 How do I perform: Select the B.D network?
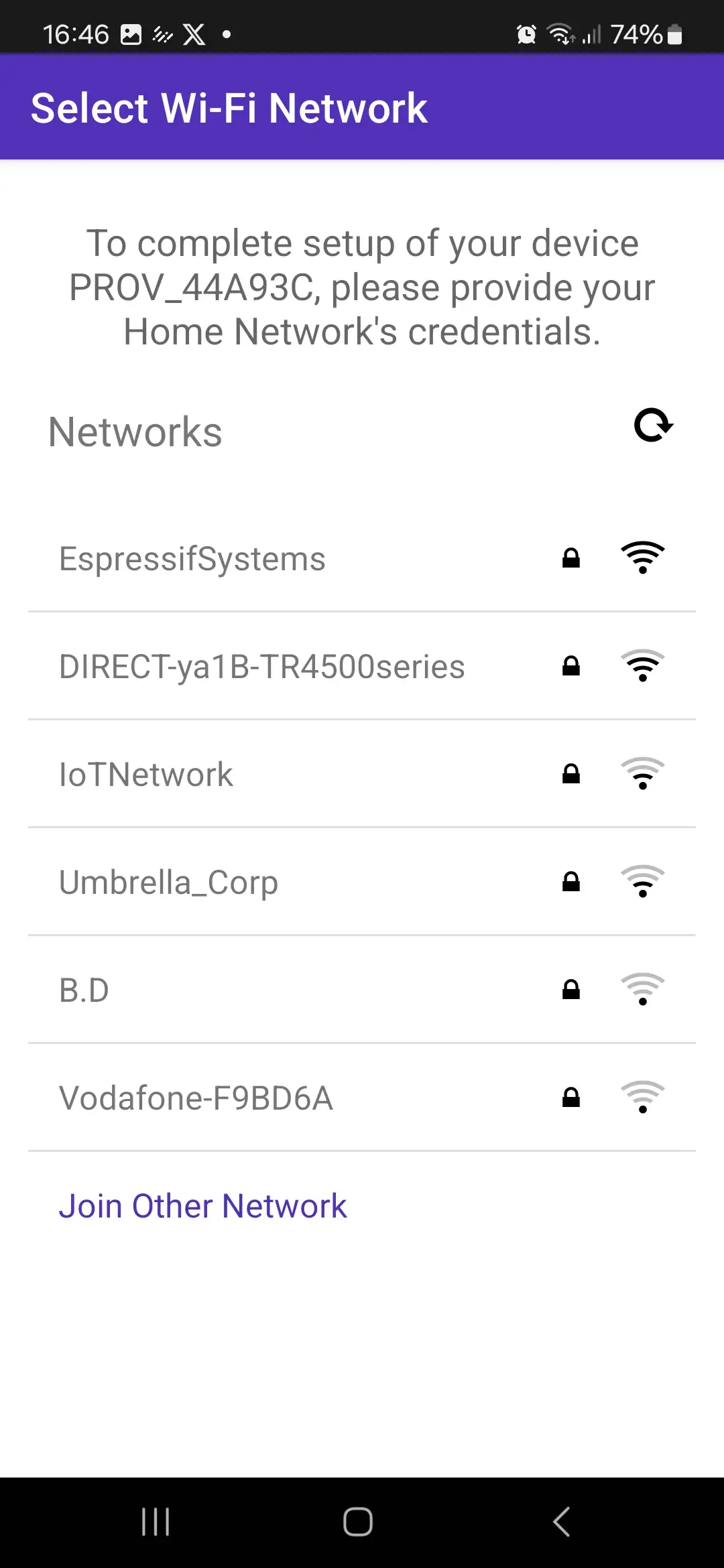click(x=84, y=990)
